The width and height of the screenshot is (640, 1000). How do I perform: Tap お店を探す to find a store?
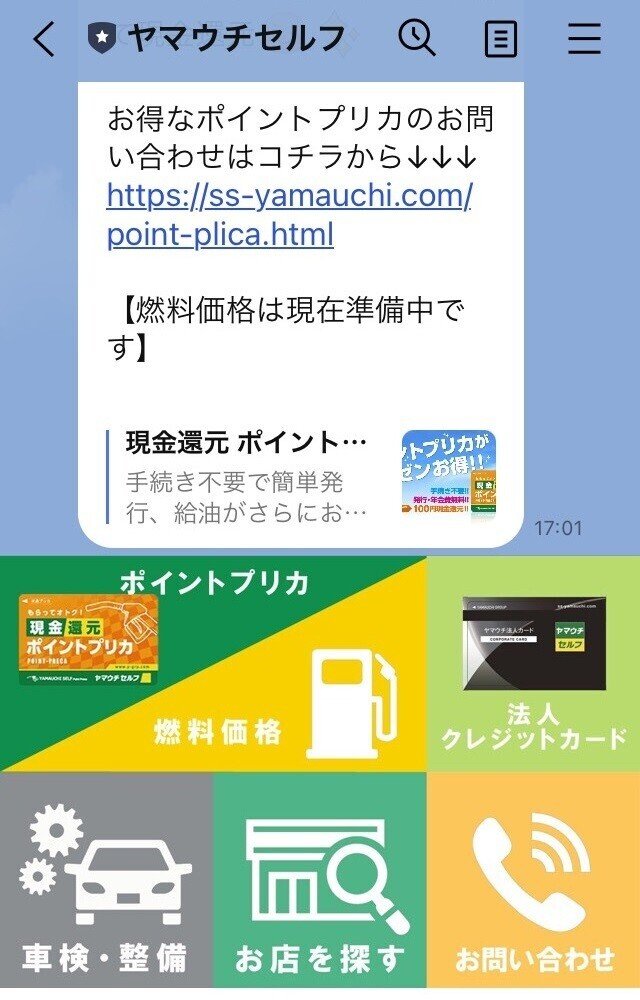pyautogui.click(x=319, y=886)
